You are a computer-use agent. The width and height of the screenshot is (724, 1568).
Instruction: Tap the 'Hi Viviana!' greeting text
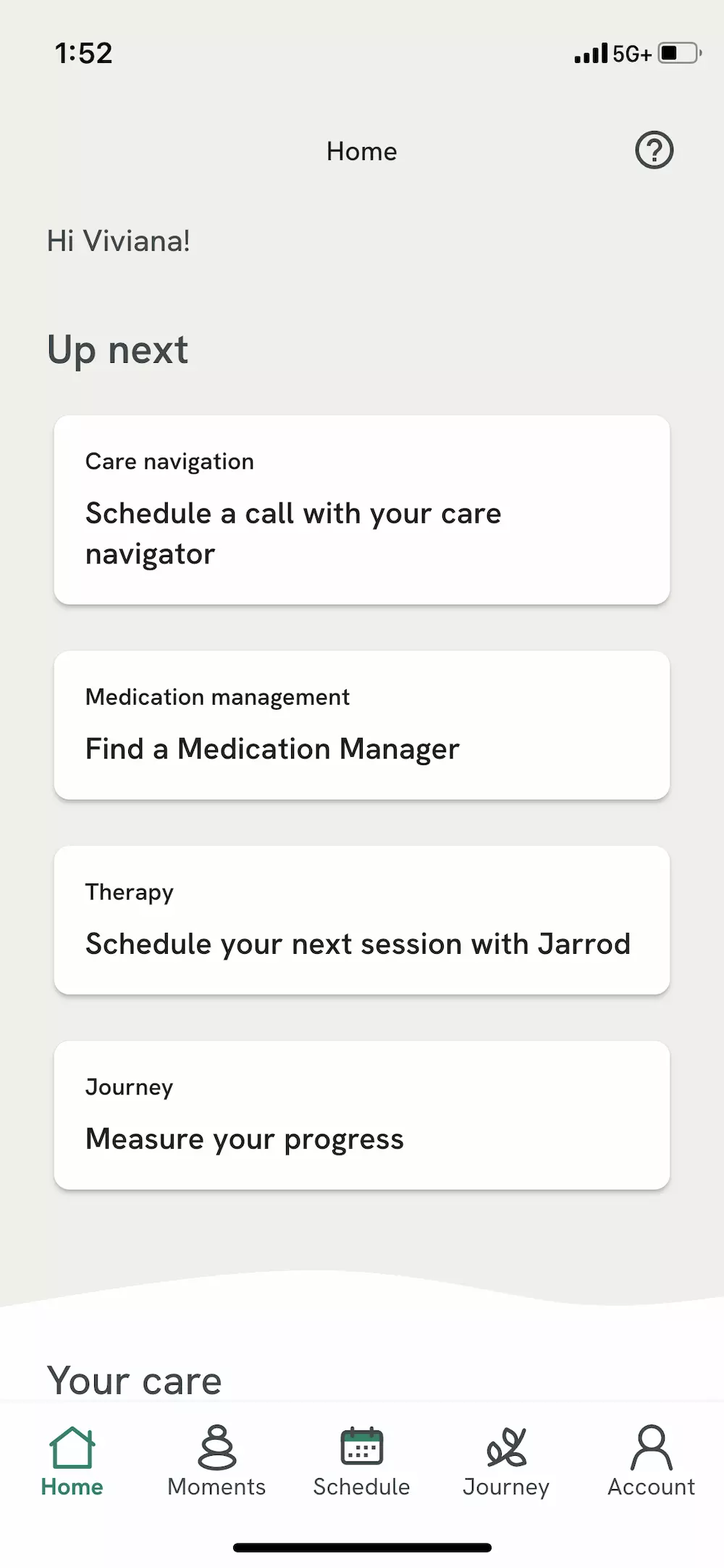(x=118, y=240)
